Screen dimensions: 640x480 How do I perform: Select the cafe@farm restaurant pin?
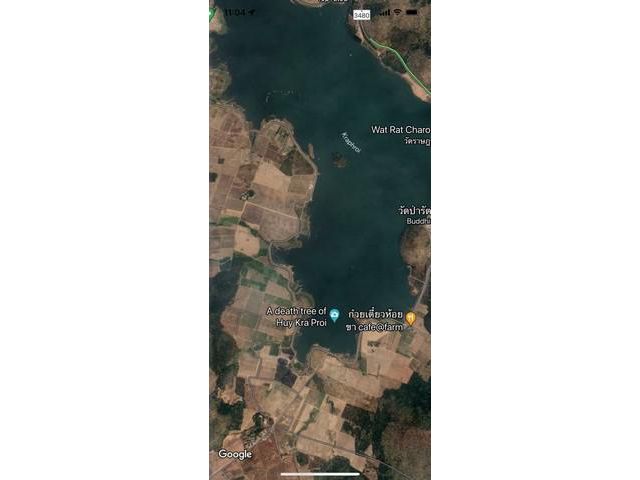pyautogui.click(x=410, y=318)
